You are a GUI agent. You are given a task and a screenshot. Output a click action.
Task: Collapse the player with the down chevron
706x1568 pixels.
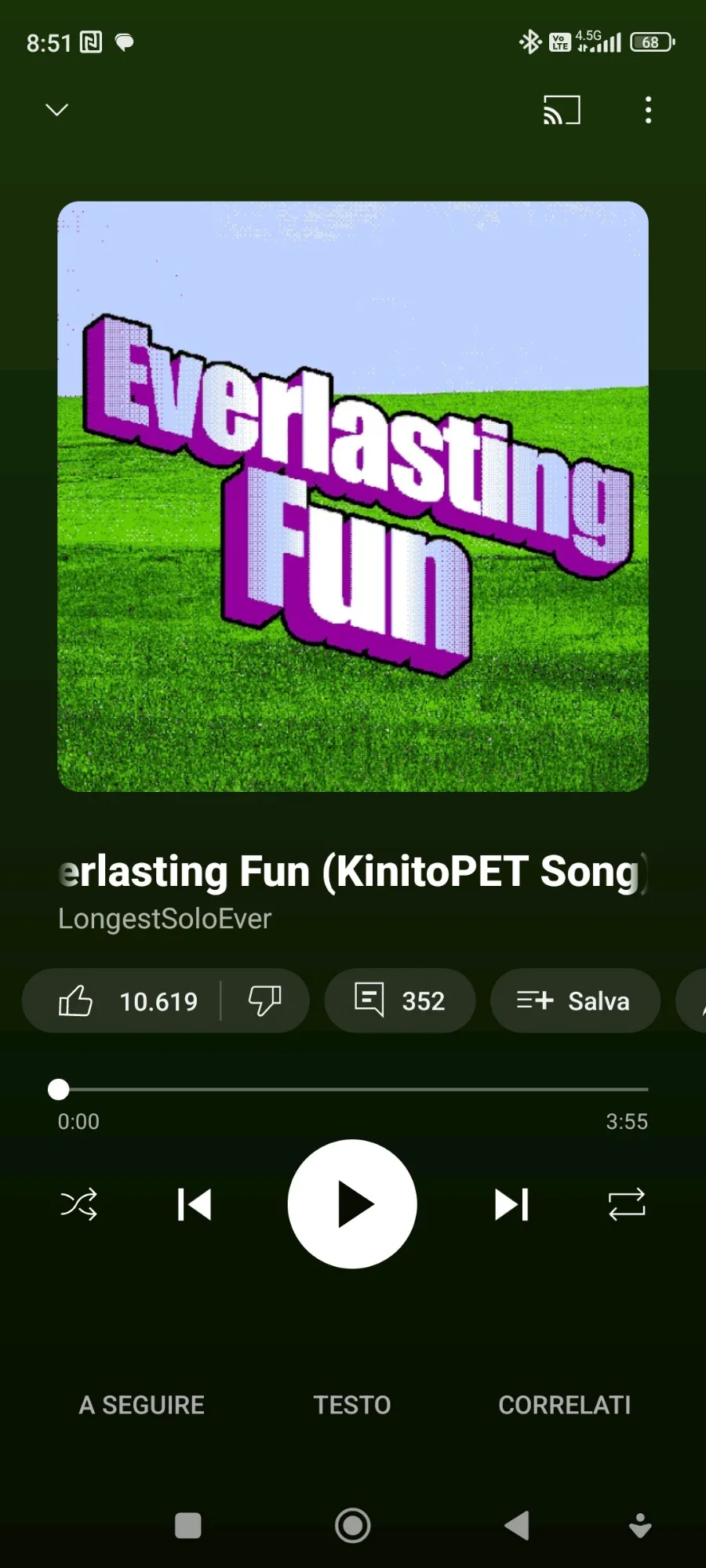pyautogui.click(x=56, y=110)
